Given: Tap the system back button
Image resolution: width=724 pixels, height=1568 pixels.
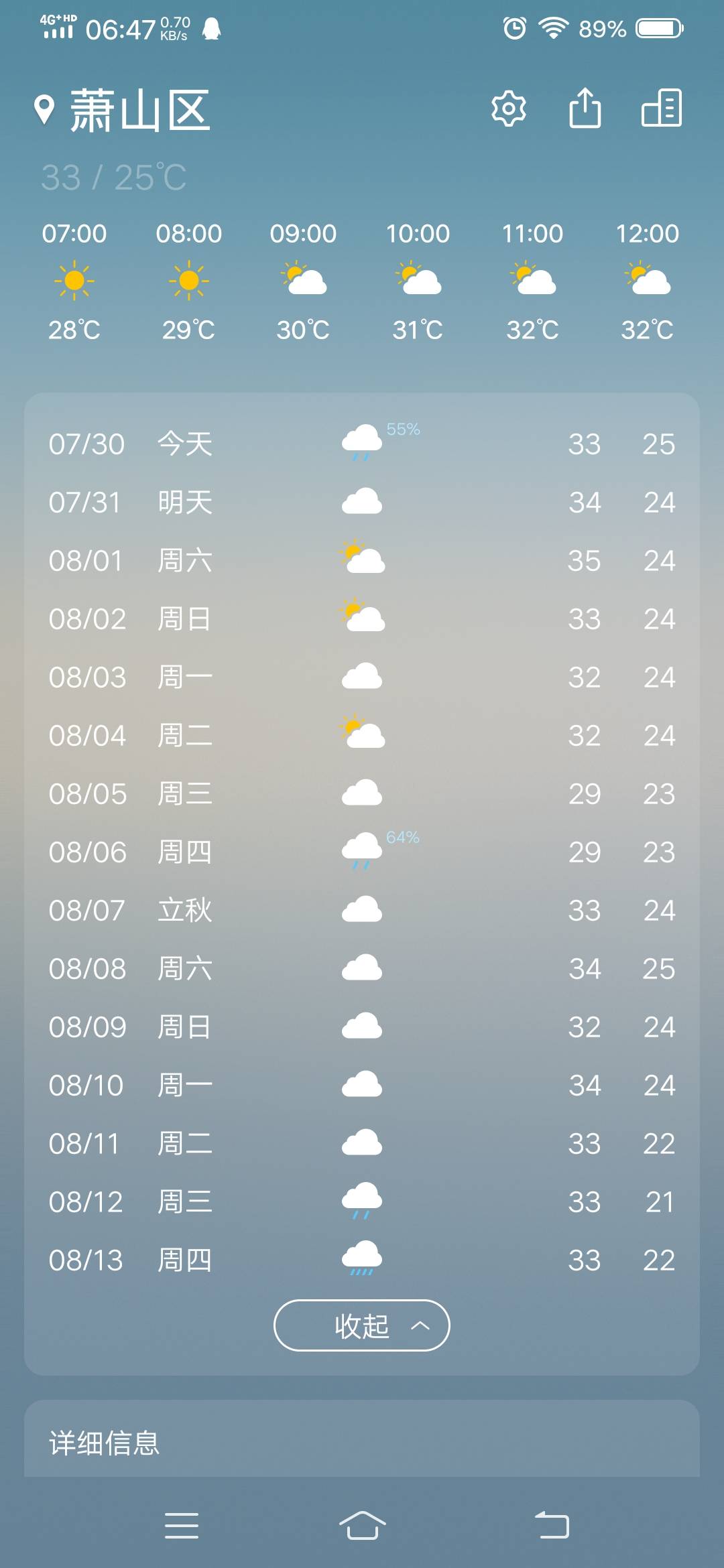Looking at the screenshot, I should tap(552, 1526).
